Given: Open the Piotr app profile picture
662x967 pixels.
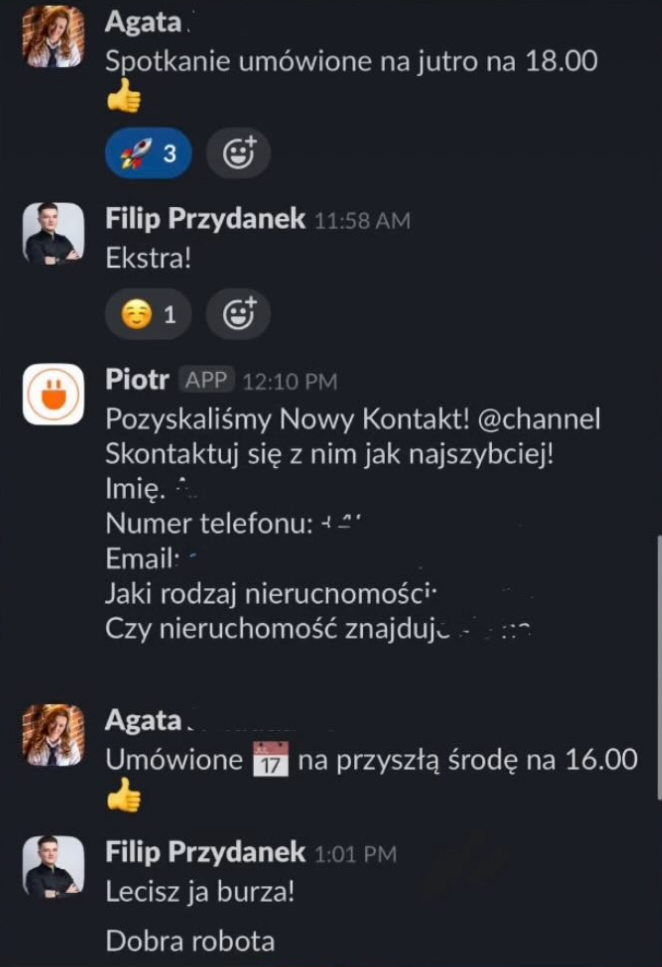Looking at the screenshot, I should [54, 394].
